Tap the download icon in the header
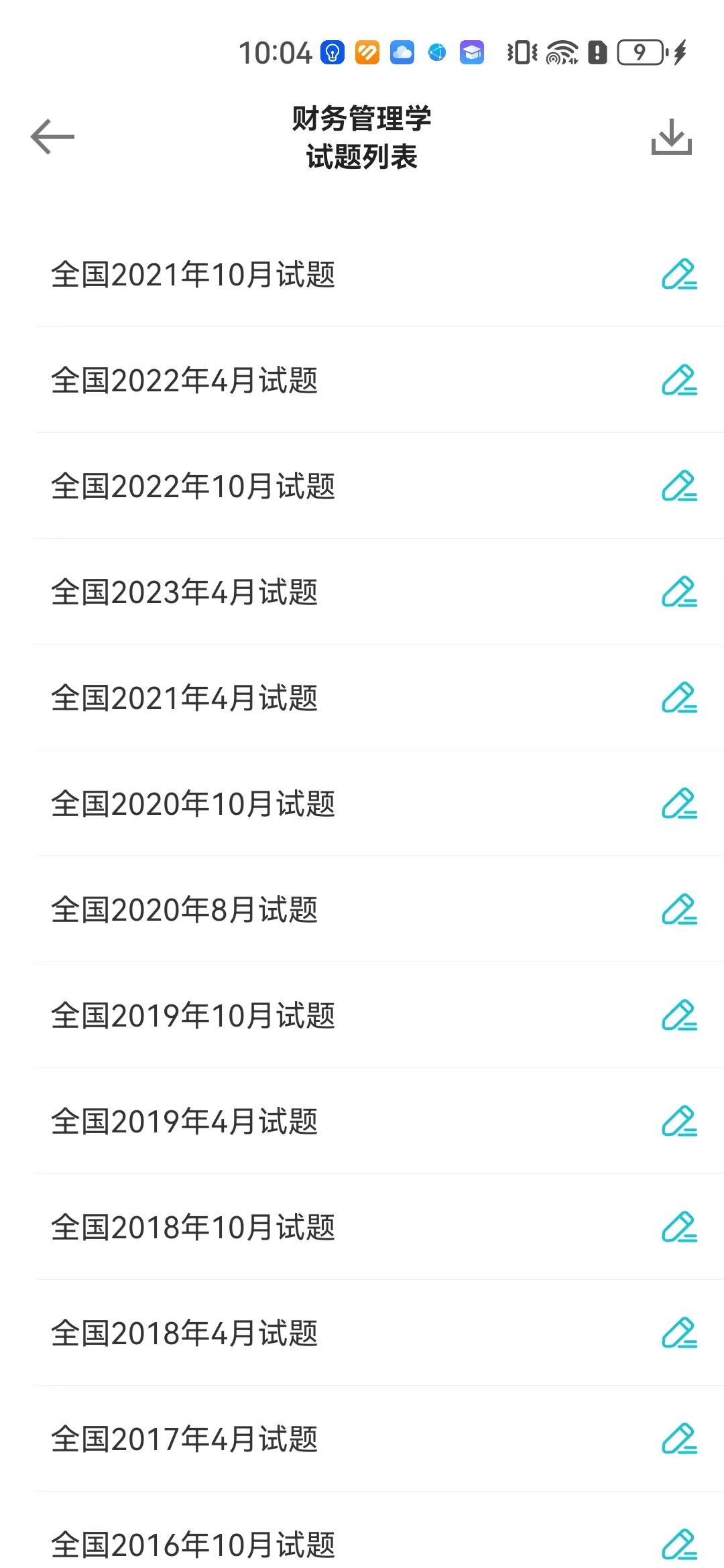Screen dimensions: 724x1568 pyautogui.click(x=671, y=137)
